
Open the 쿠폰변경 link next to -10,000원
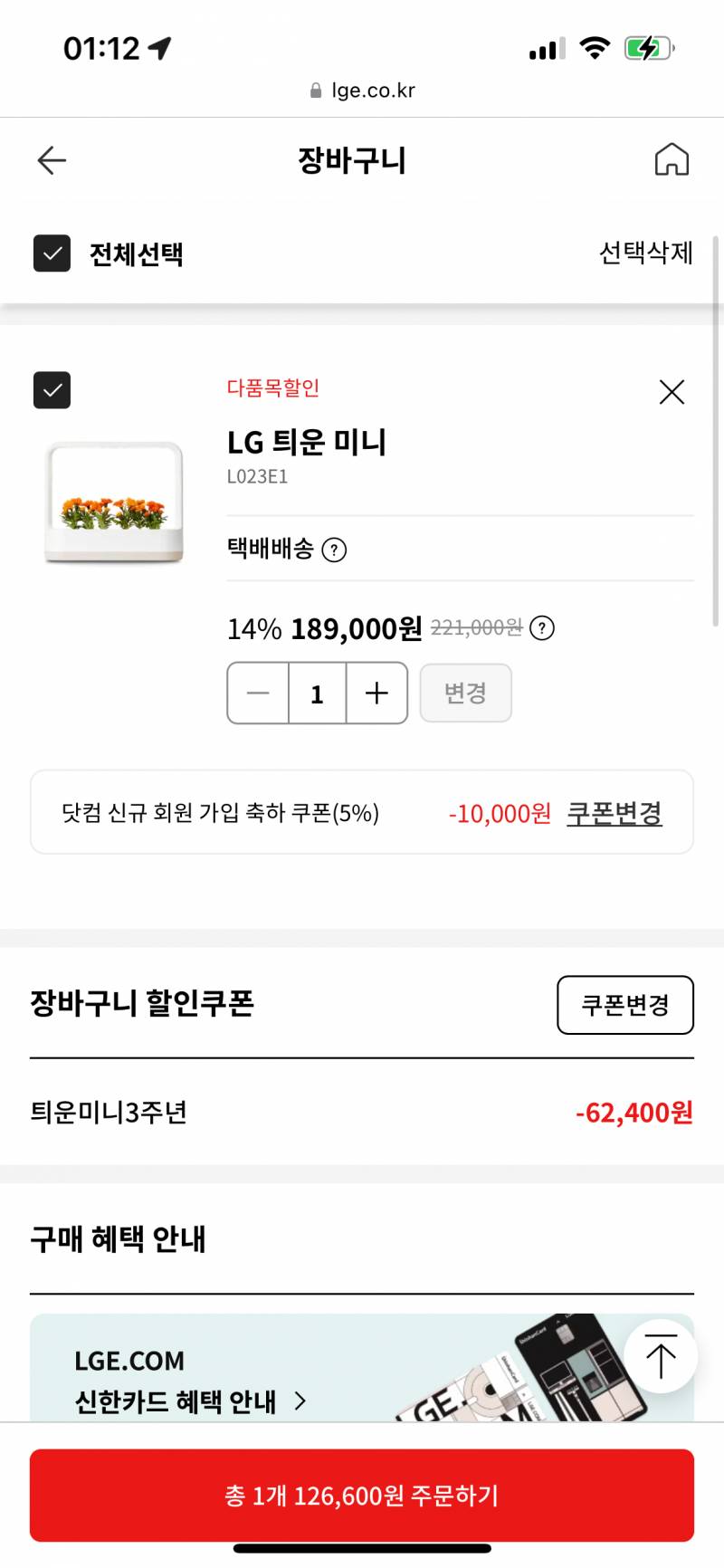pyautogui.click(x=614, y=813)
